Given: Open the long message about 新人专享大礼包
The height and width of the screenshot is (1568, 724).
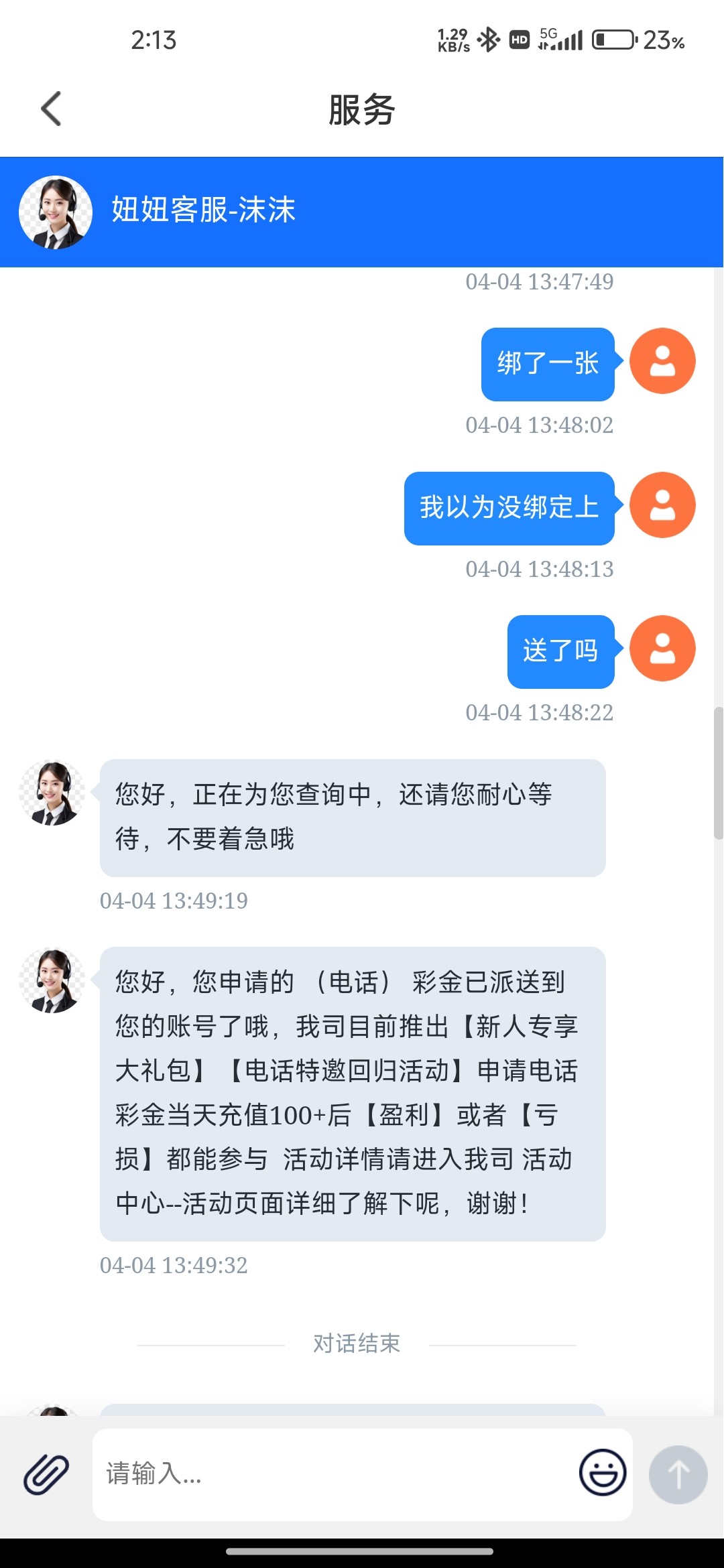Looking at the screenshot, I should point(354,1092).
